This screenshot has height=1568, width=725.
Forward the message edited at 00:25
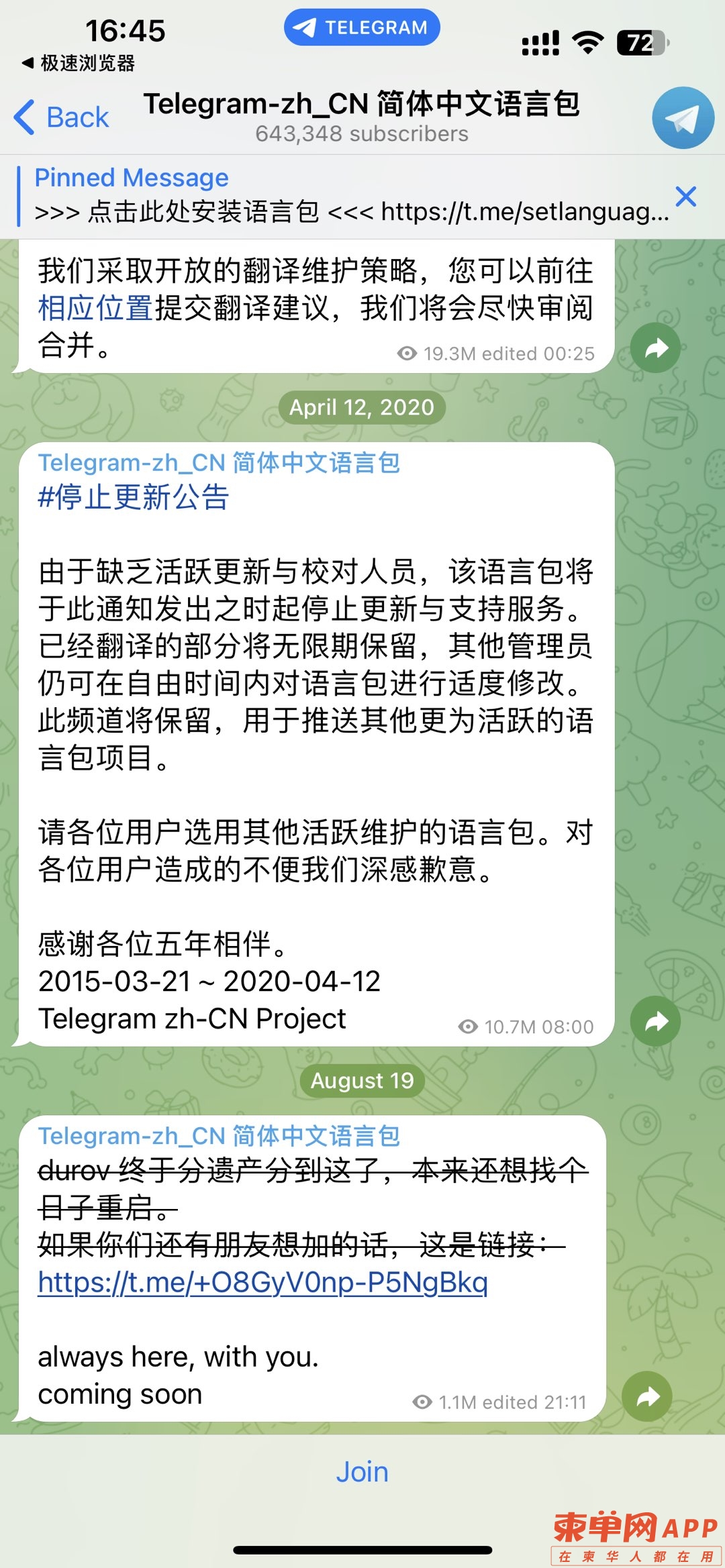655,348
